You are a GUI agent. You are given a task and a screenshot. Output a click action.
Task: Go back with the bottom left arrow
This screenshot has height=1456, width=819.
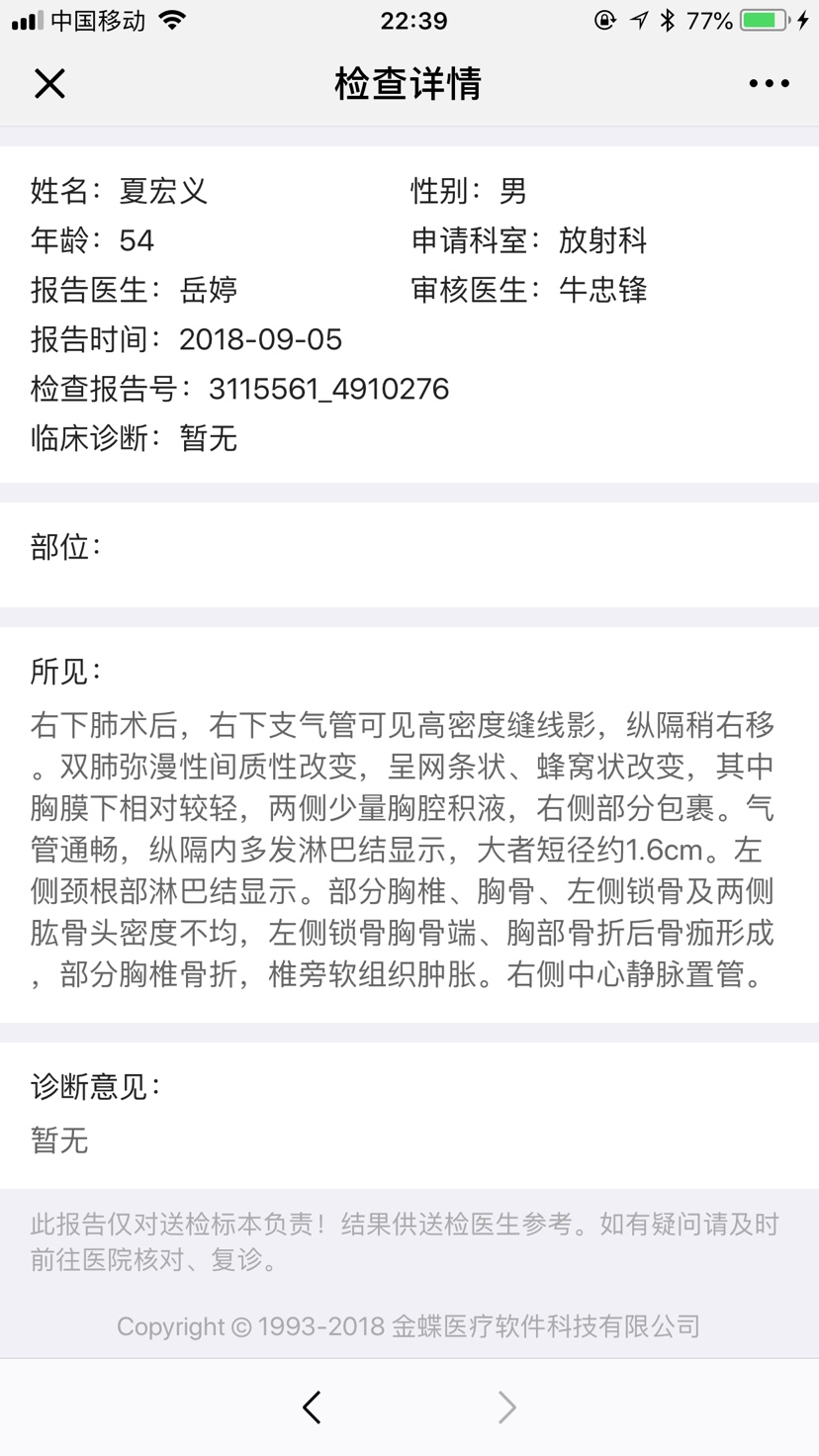(312, 1407)
